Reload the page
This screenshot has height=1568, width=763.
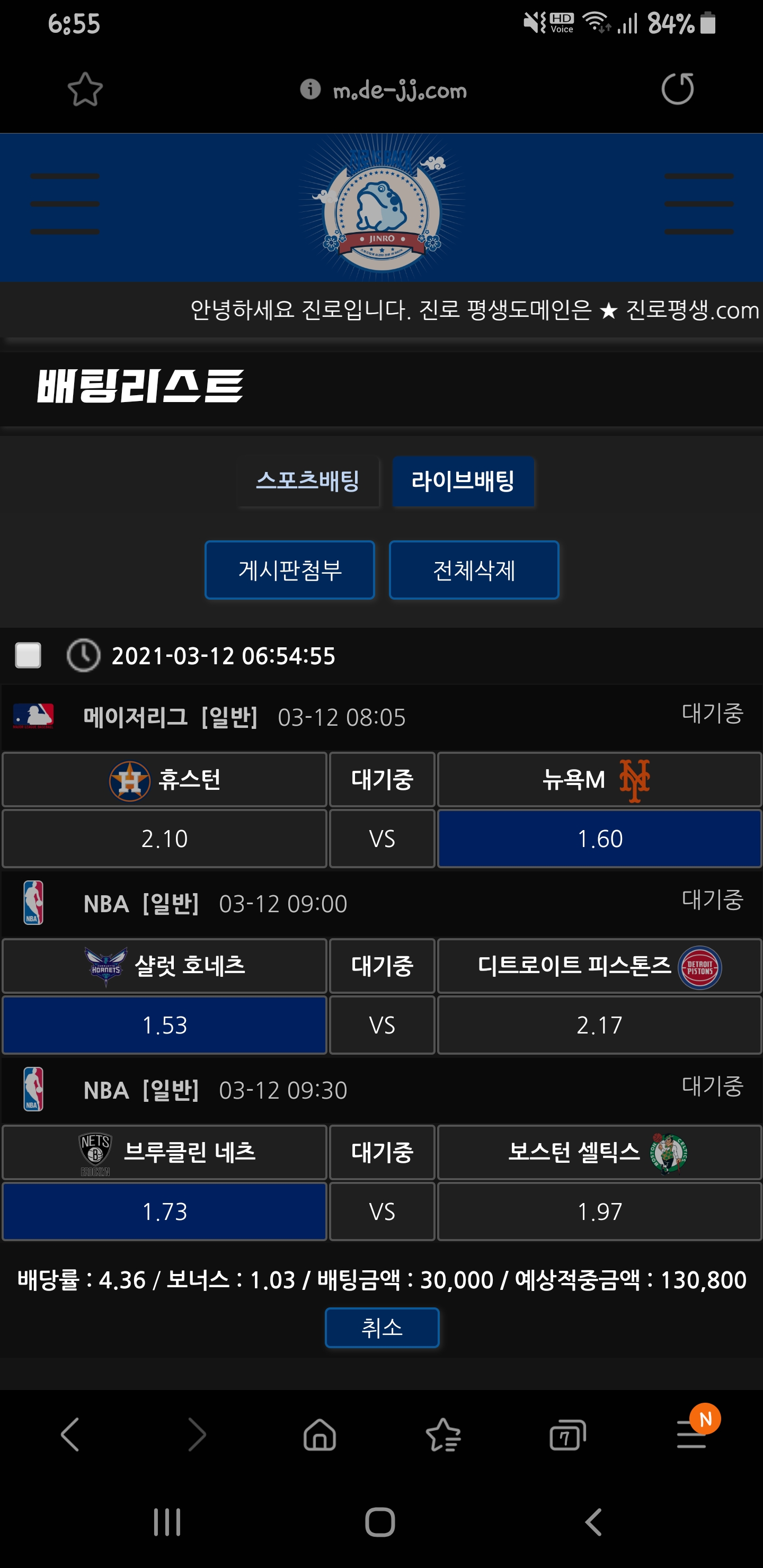pos(677,90)
